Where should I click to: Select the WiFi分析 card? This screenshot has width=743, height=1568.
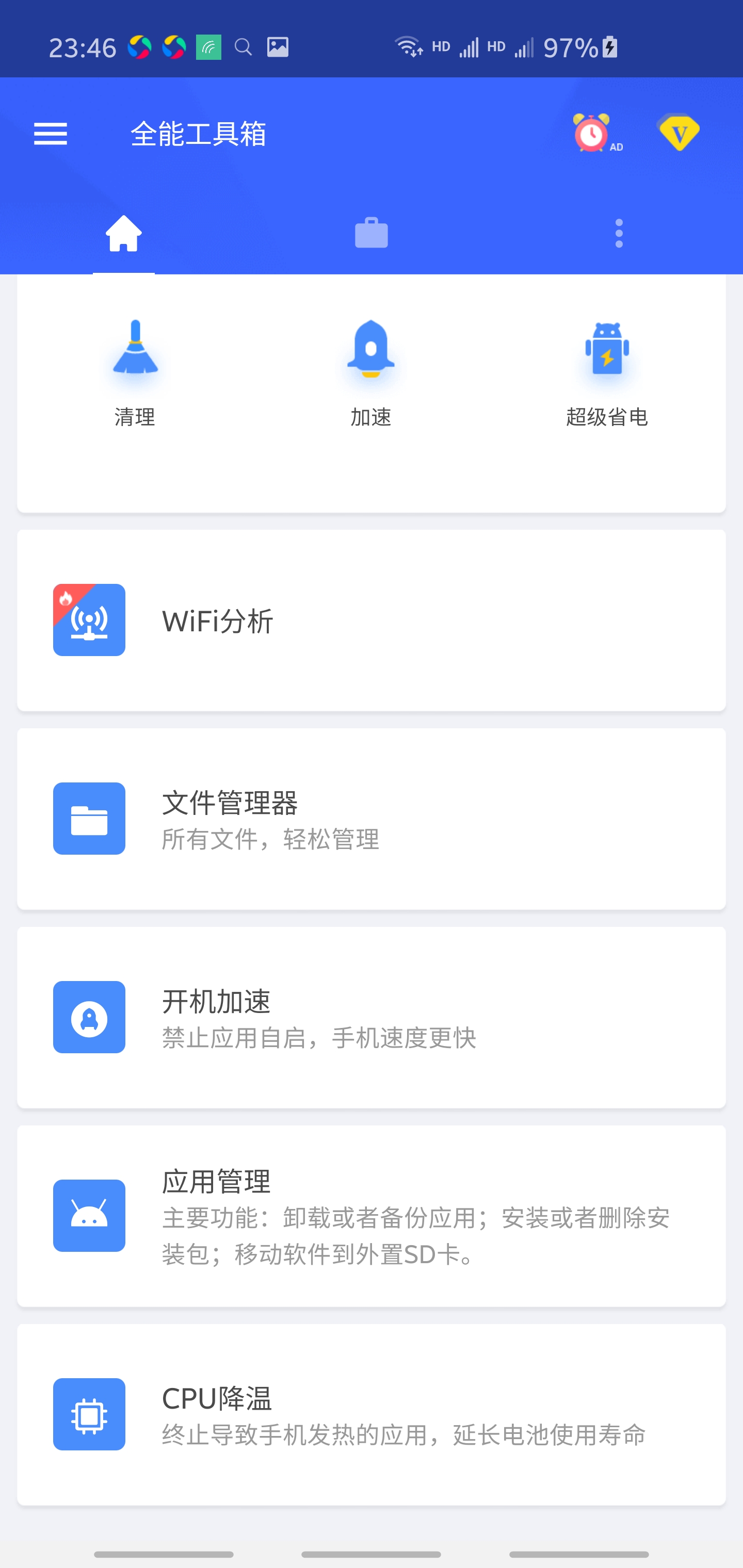tap(372, 619)
